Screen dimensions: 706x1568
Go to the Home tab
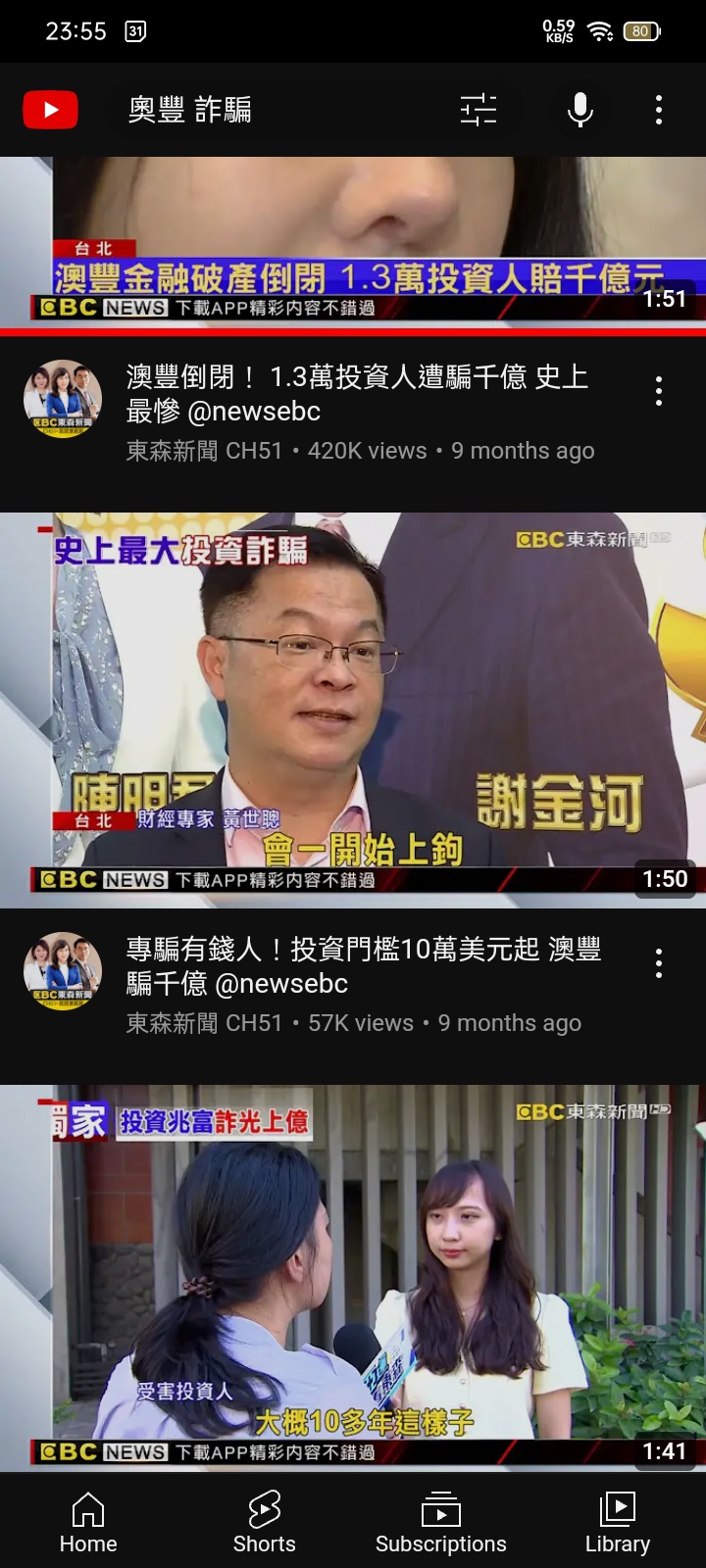(x=88, y=1523)
